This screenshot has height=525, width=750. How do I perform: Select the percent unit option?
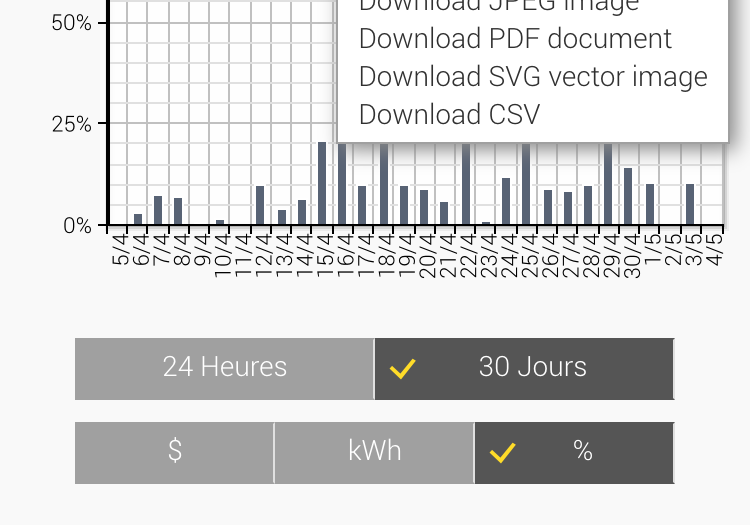574,452
